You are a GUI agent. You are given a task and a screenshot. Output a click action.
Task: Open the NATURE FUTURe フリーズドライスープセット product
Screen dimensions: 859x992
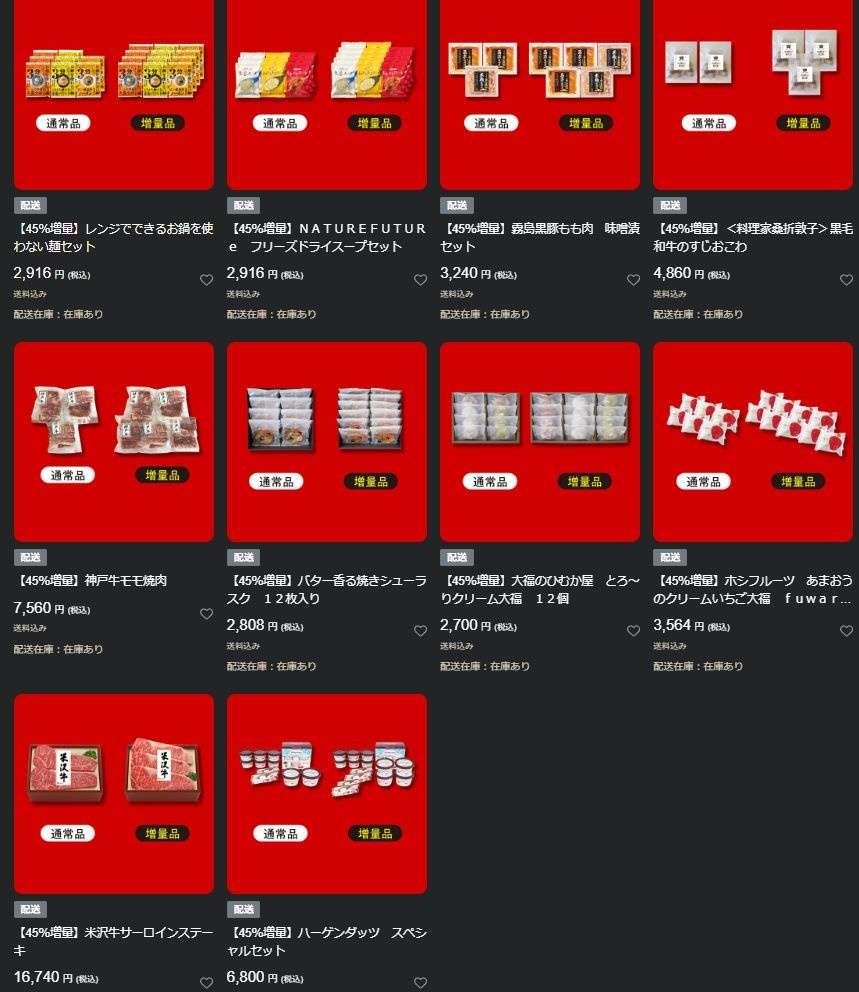coord(327,236)
